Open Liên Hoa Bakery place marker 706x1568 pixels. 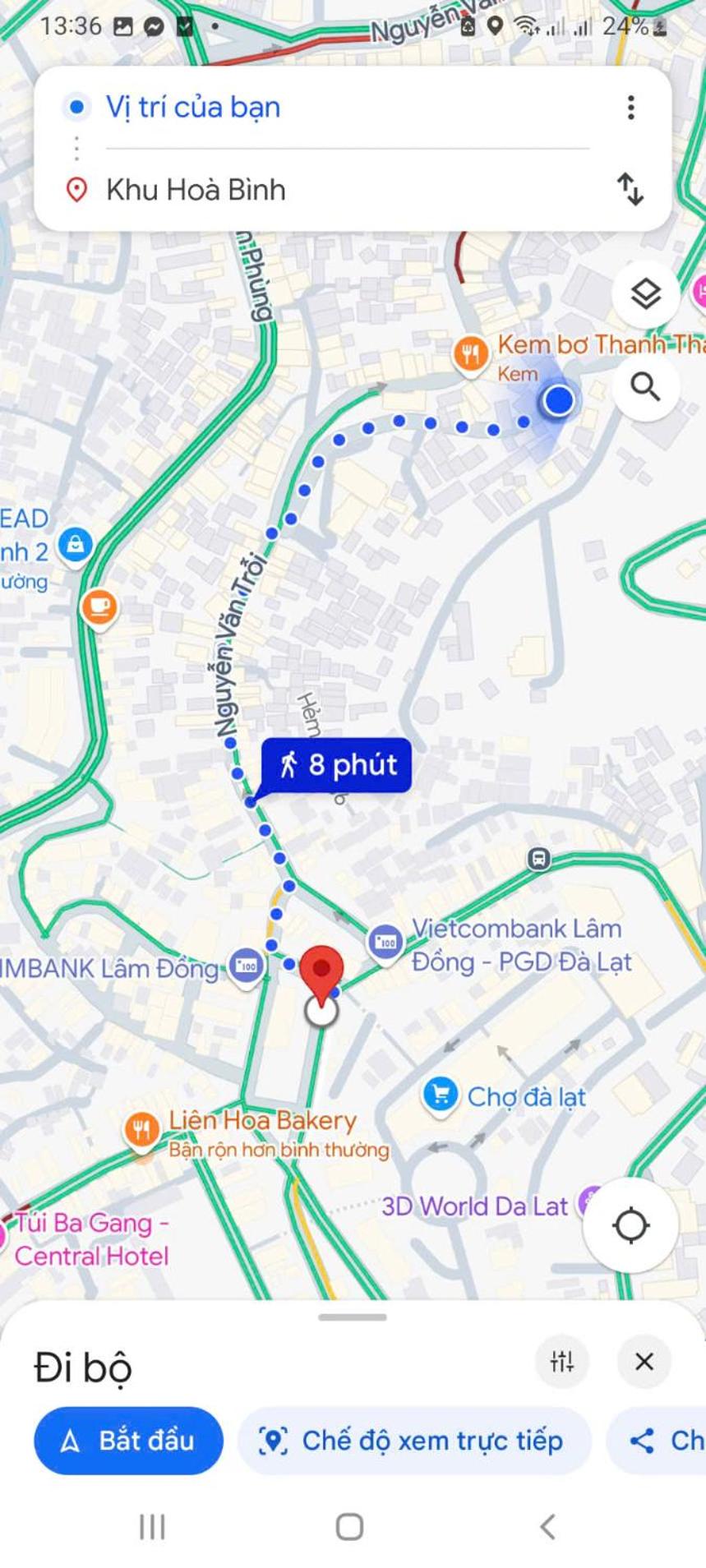(x=141, y=1129)
